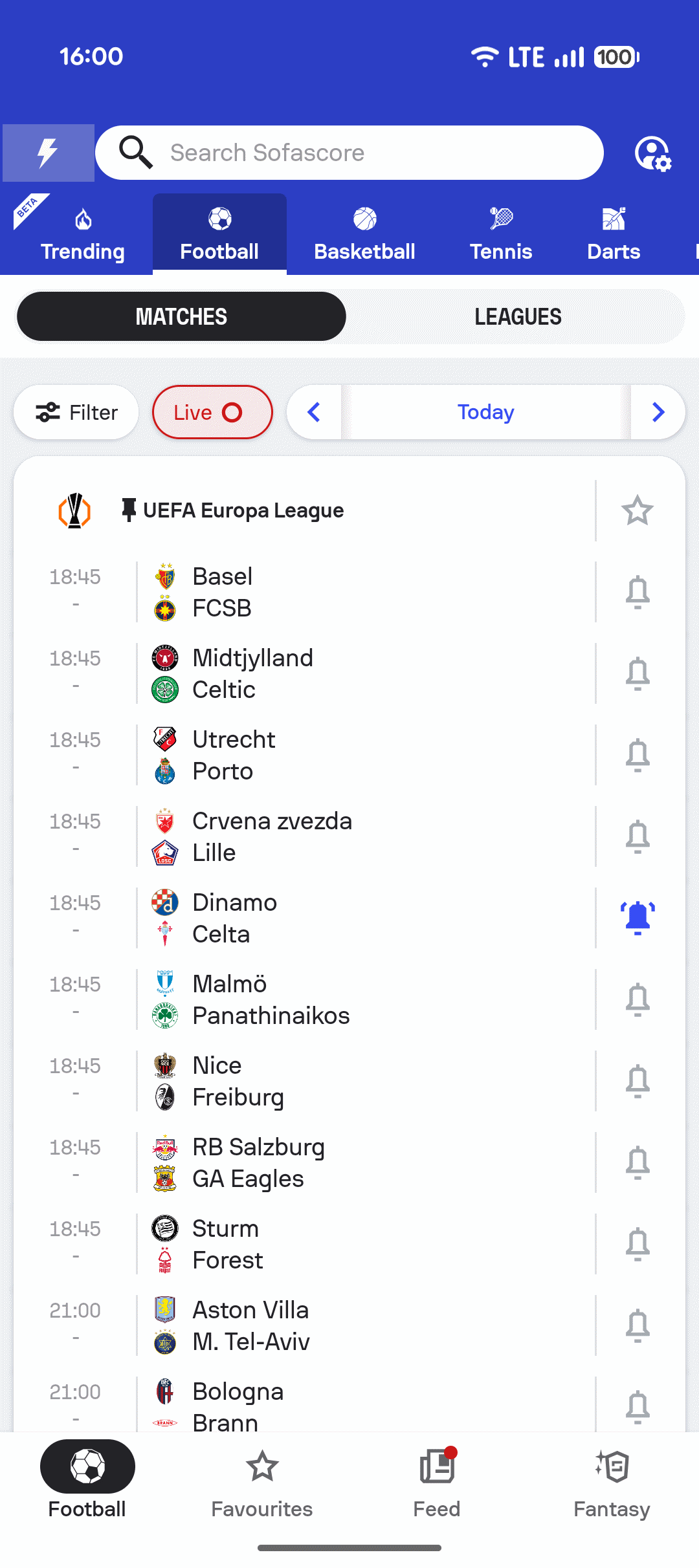699x1568 pixels.
Task: Switch to the Basketball tab
Action: pyautogui.click(x=364, y=234)
